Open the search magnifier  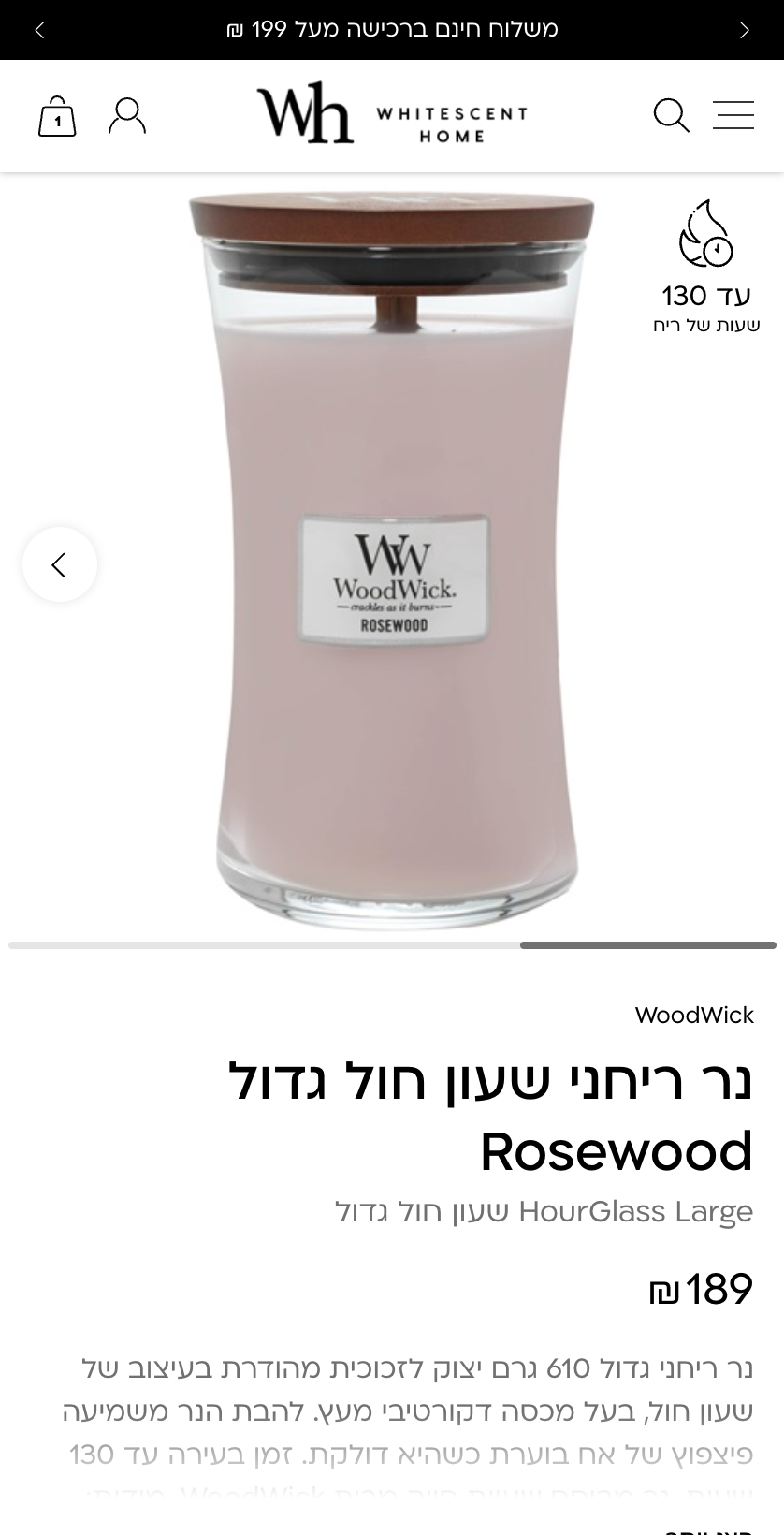pos(671,115)
